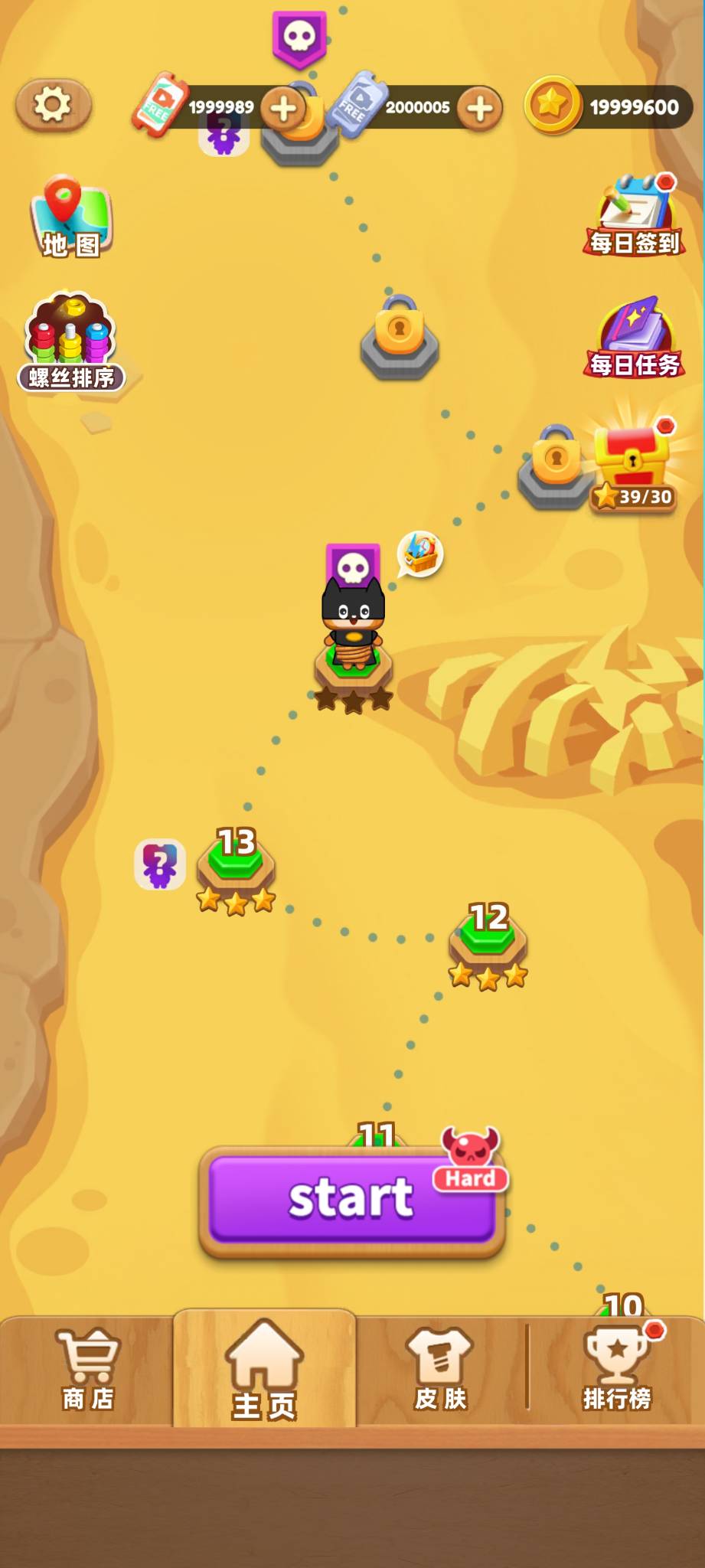This screenshot has height=1568, width=705.
Task: Switch to 皮肤 skins tab
Action: pyautogui.click(x=440, y=1369)
